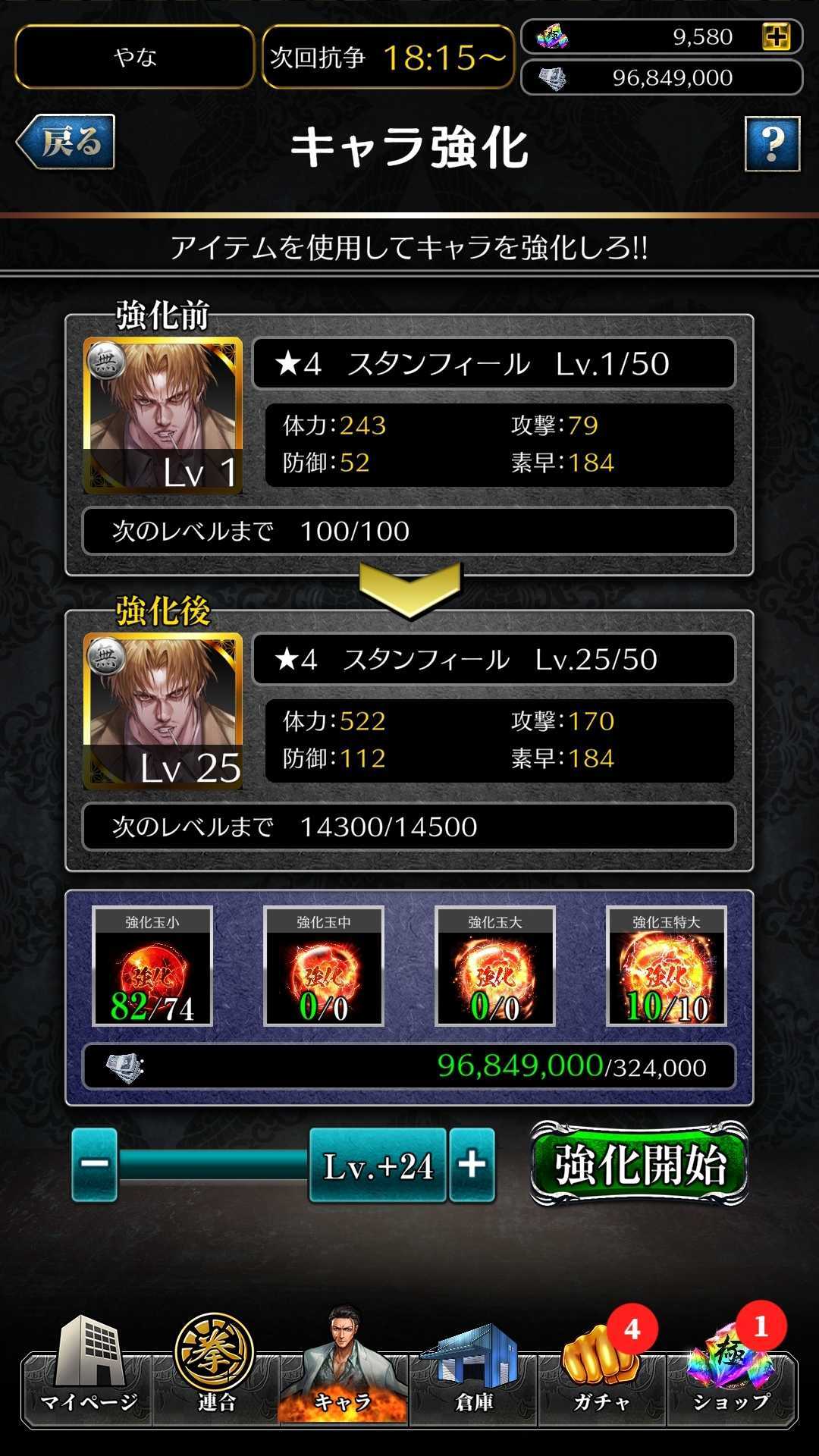Check the 次回抗争 18:15 schedule banner
819x1456 pixels.
click(x=387, y=55)
